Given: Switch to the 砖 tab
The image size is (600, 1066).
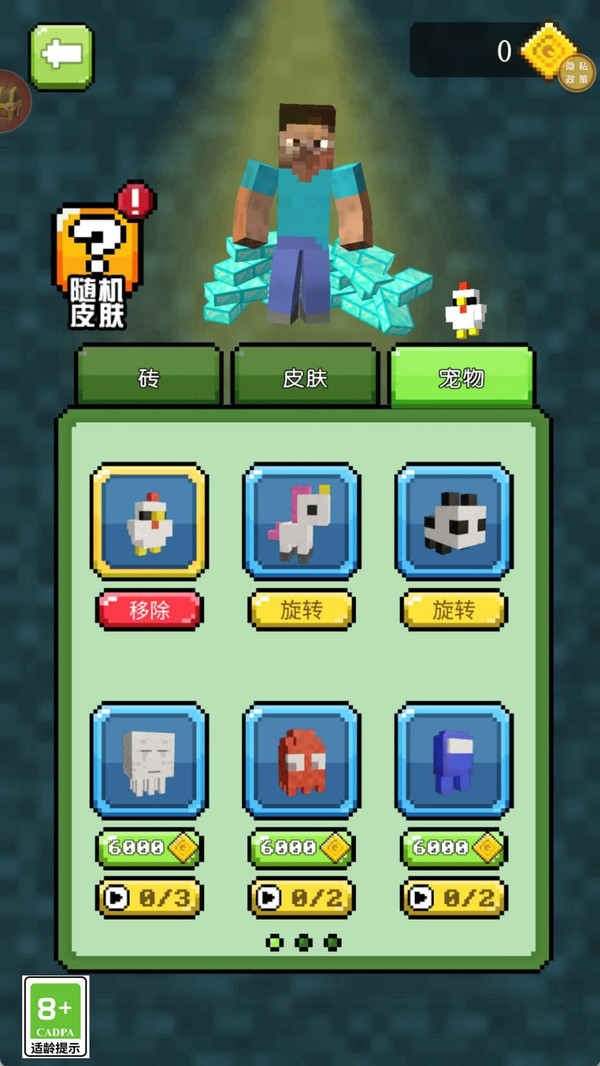Looking at the screenshot, I should pyautogui.click(x=149, y=377).
